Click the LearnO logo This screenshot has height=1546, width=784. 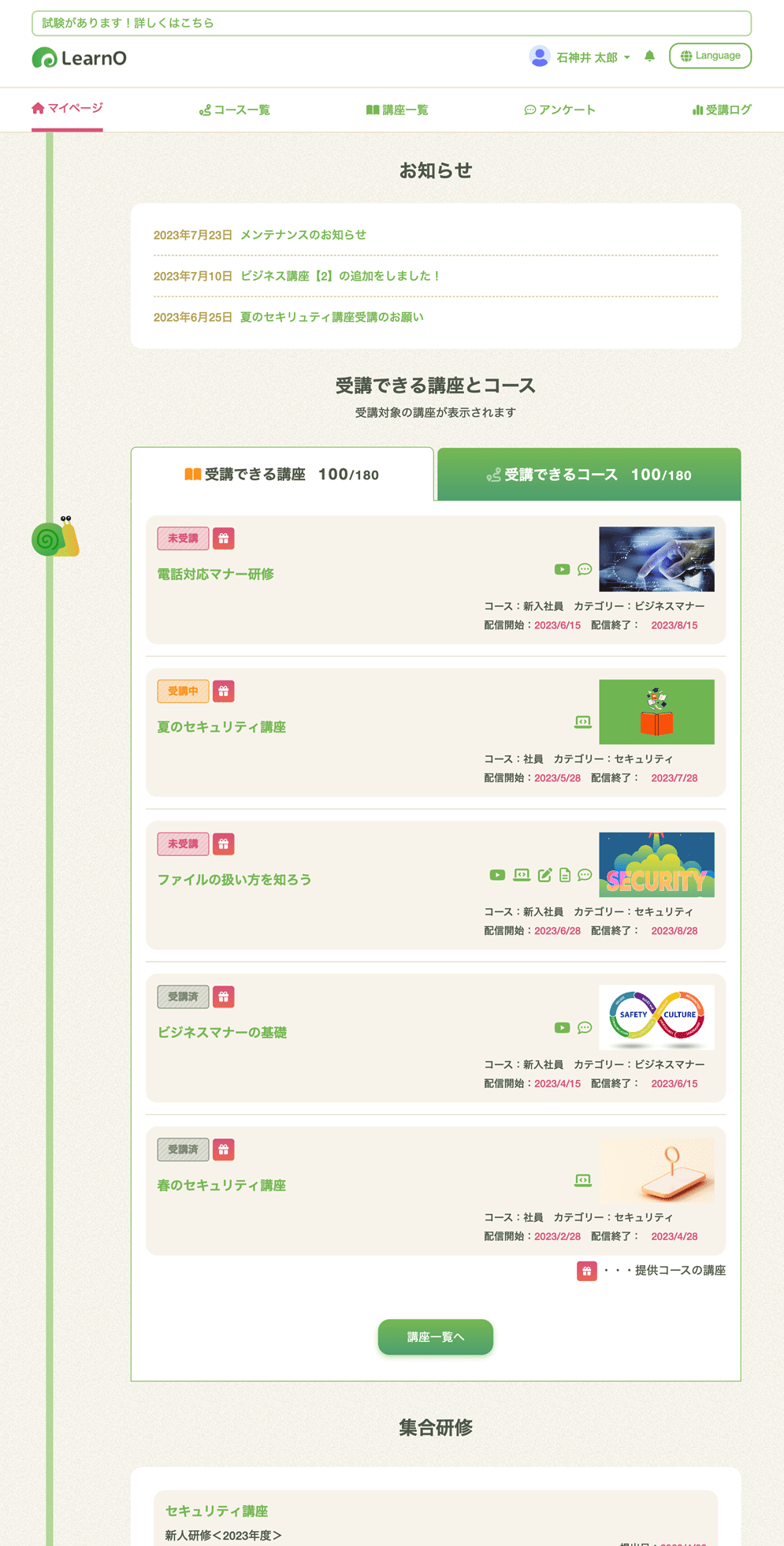point(79,58)
